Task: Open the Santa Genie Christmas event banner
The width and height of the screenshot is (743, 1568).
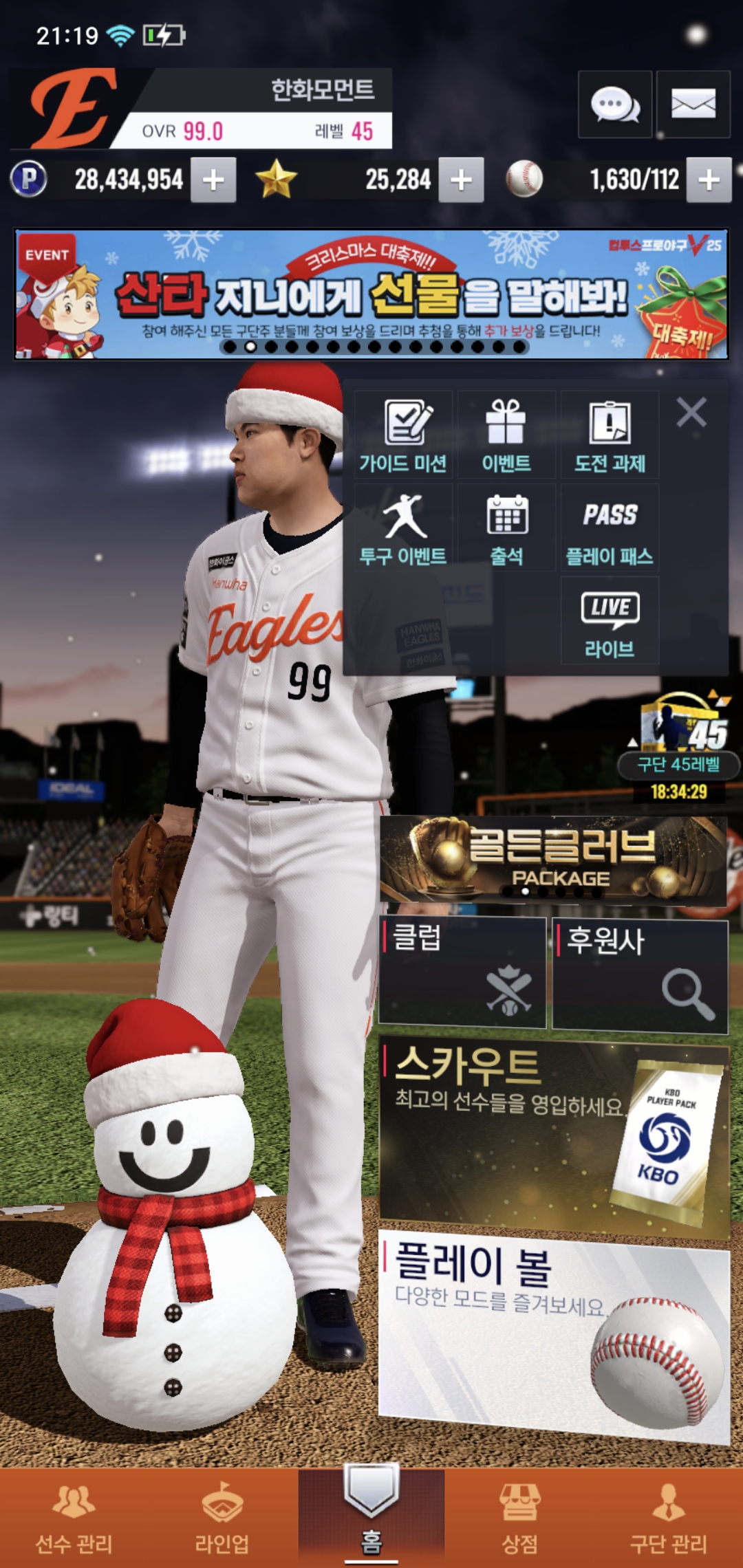Action: coord(371,294)
